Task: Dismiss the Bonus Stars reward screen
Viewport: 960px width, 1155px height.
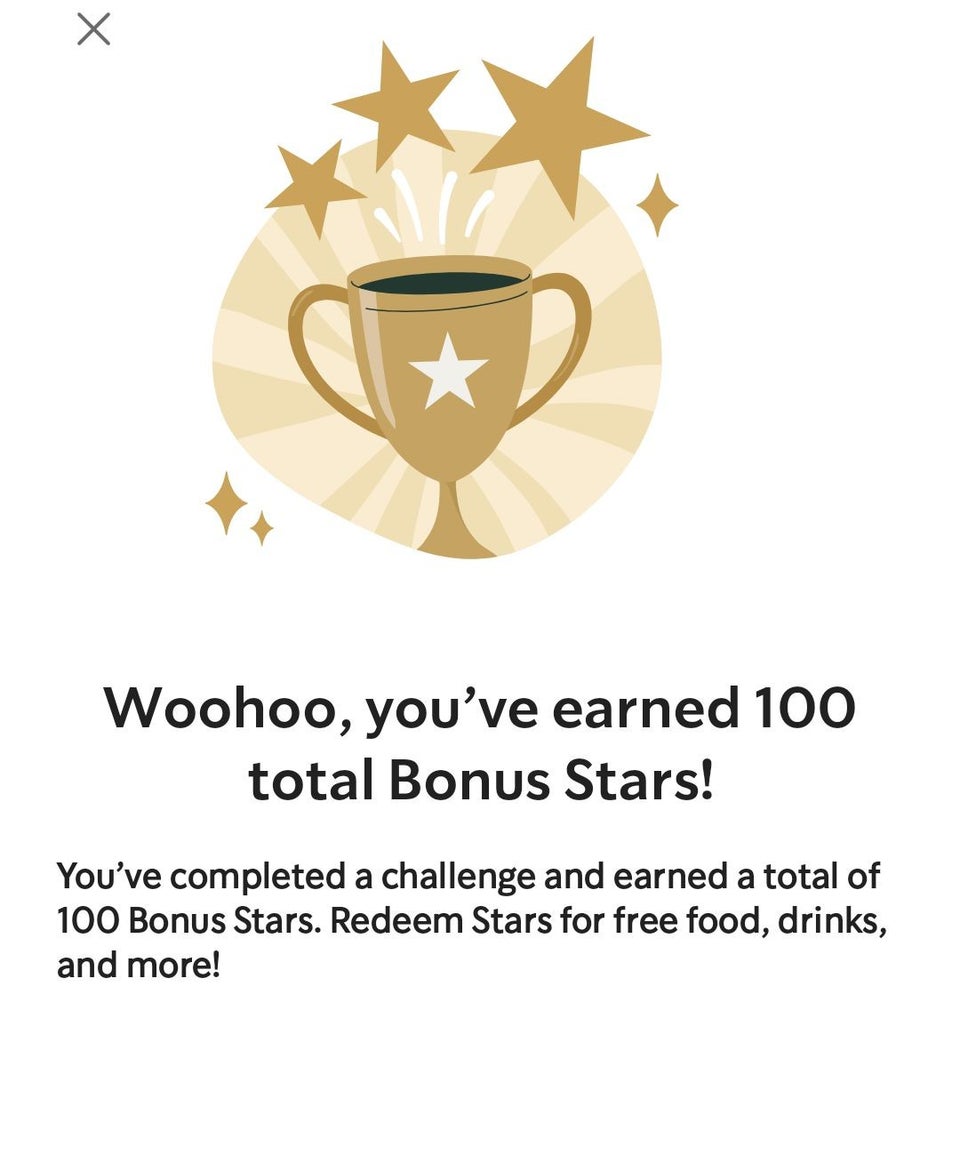Action: pyautogui.click(x=93, y=29)
